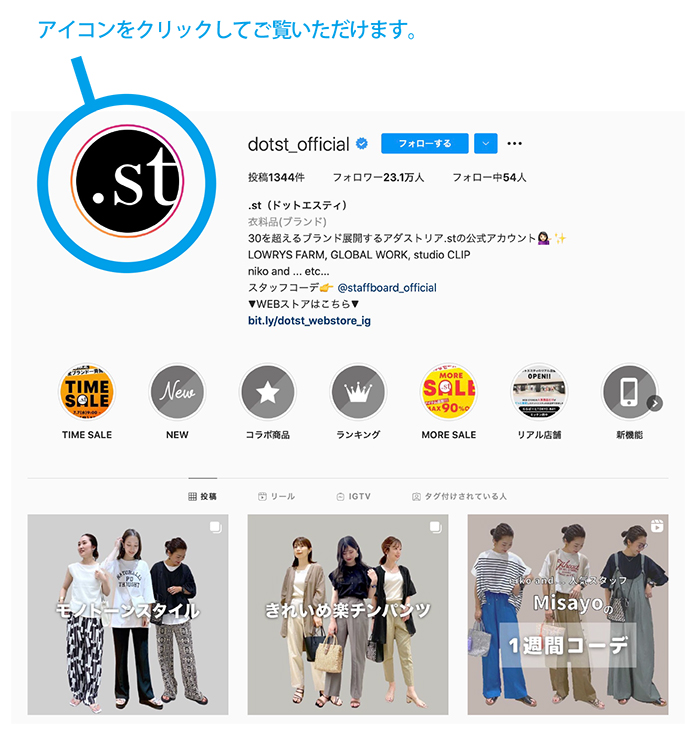Open the NEW highlight
The height and width of the screenshot is (736, 700).
177,392
